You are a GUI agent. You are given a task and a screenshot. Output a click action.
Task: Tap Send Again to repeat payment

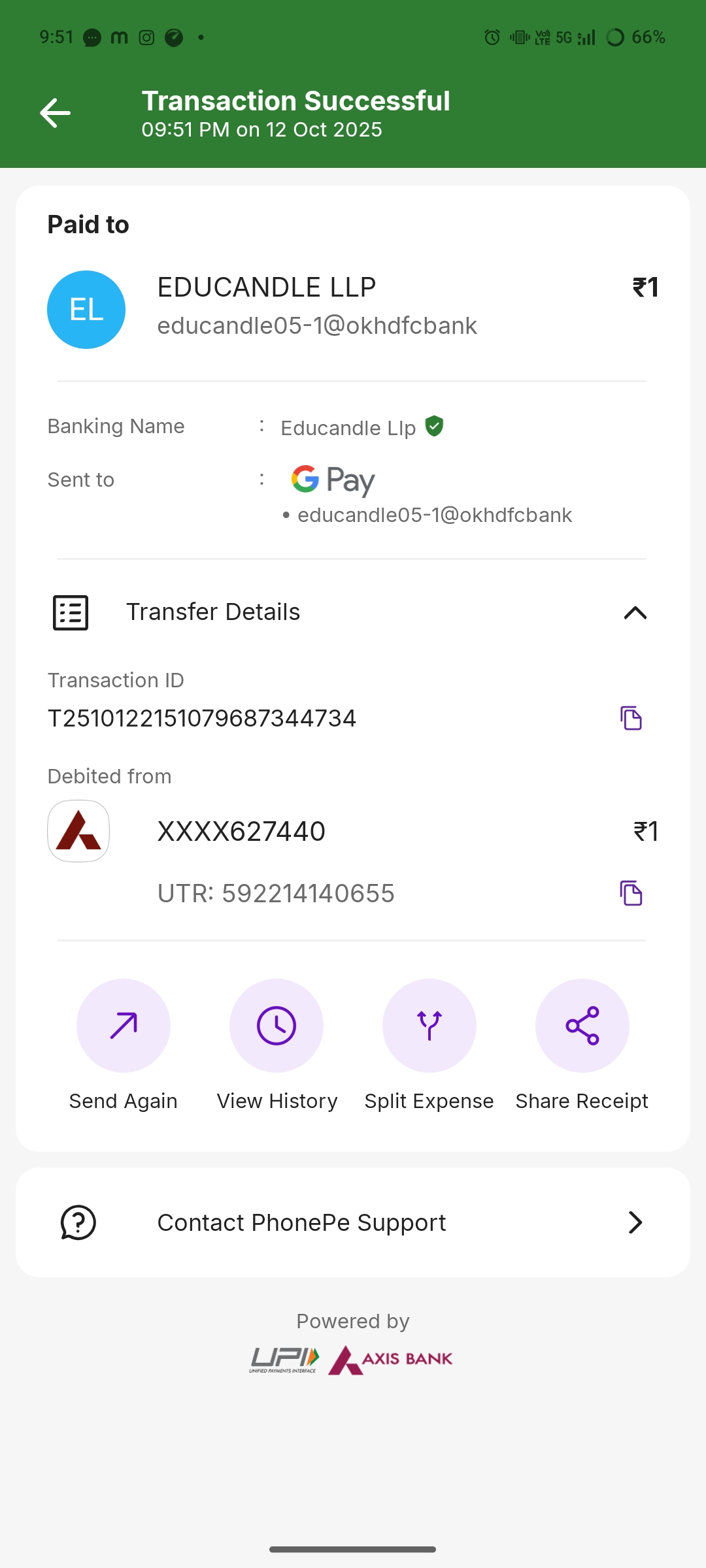pyautogui.click(x=124, y=1026)
